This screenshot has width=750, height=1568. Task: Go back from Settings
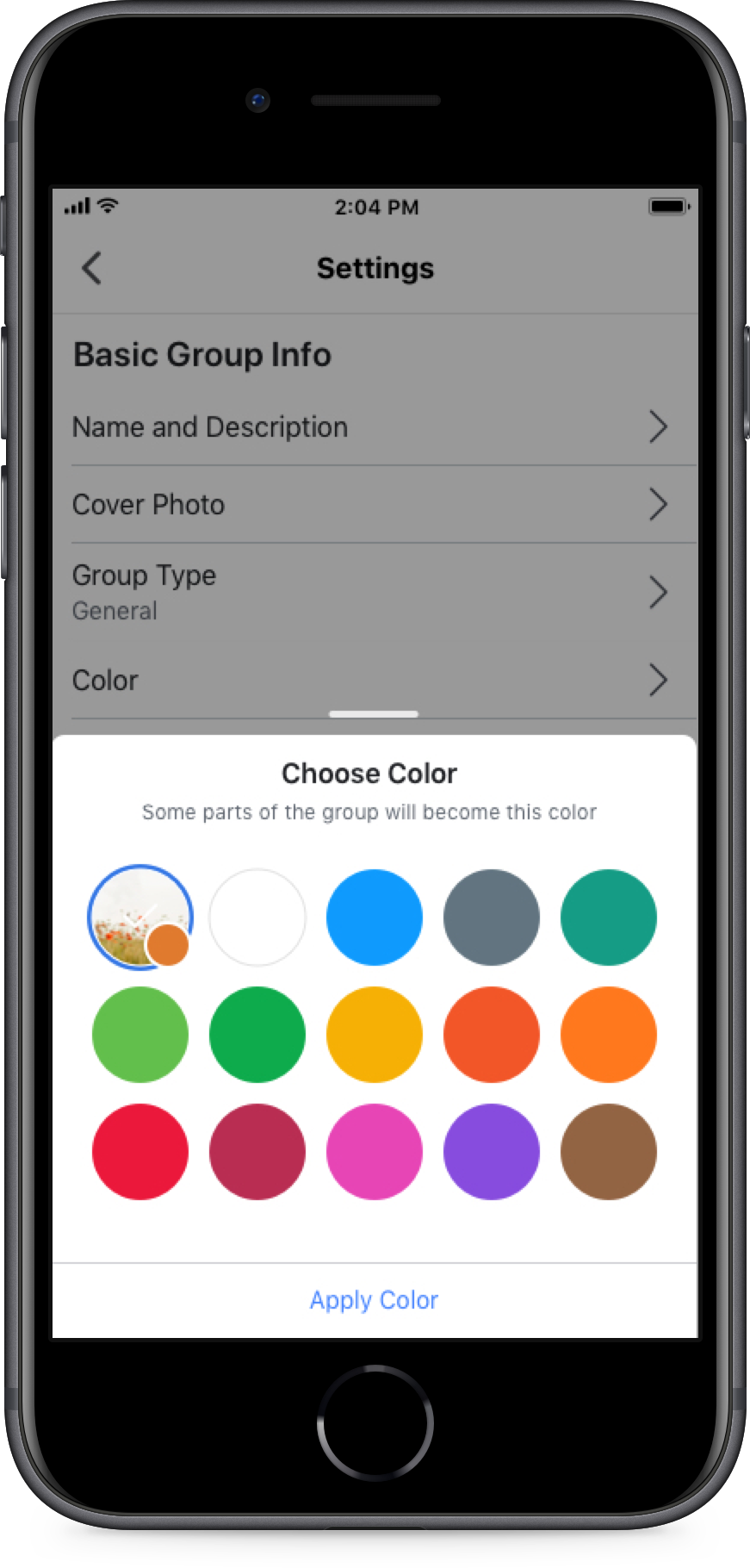pyautogui.click(x=92, y=268)
